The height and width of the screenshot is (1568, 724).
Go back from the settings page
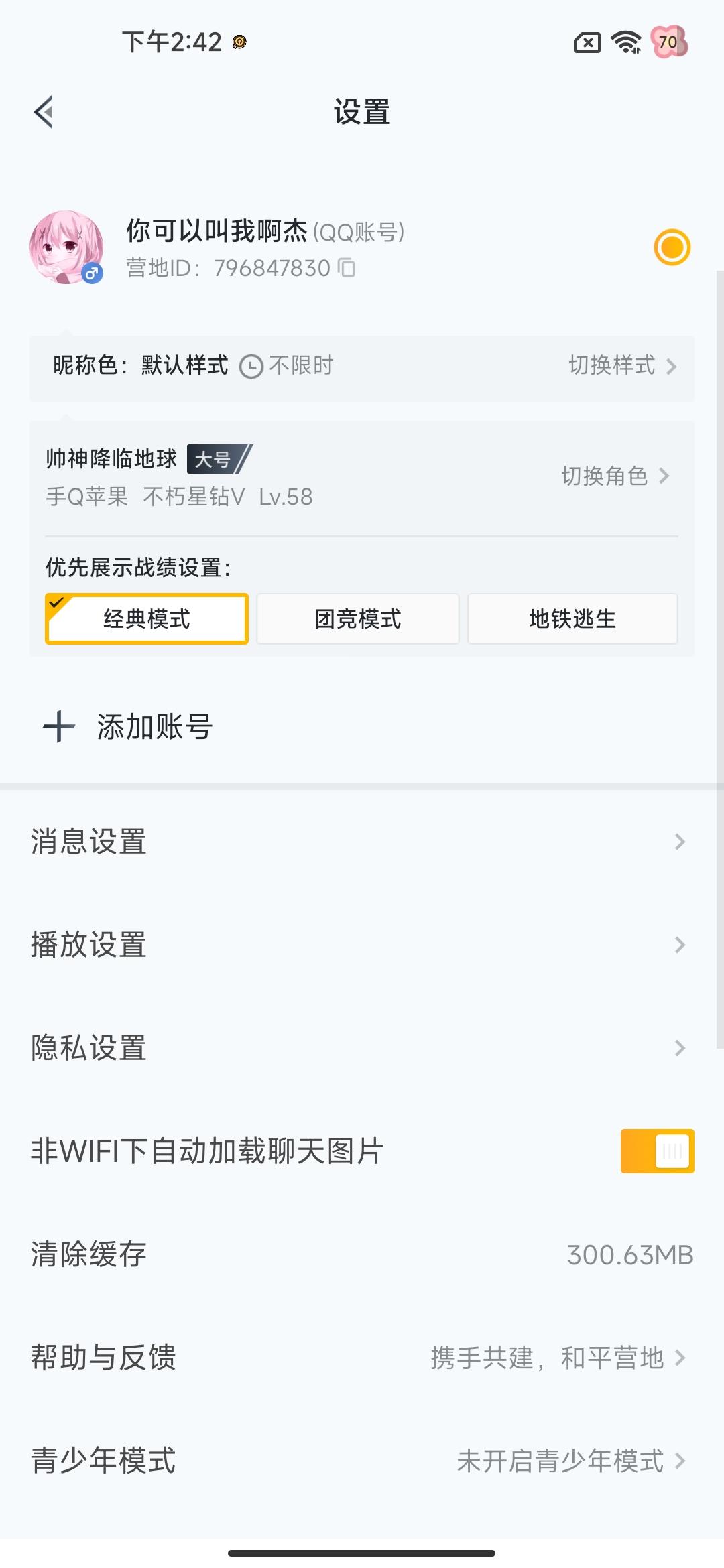tap(44, 112)
